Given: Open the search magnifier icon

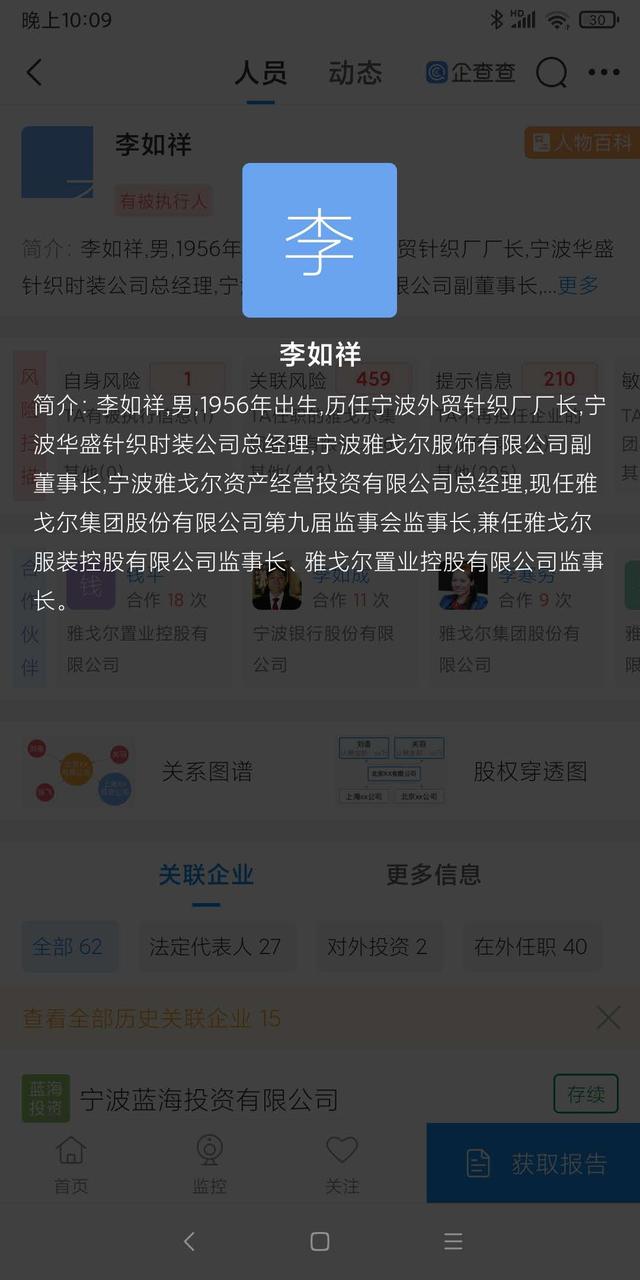Looking at the screenshot, I should click(551, 72).
